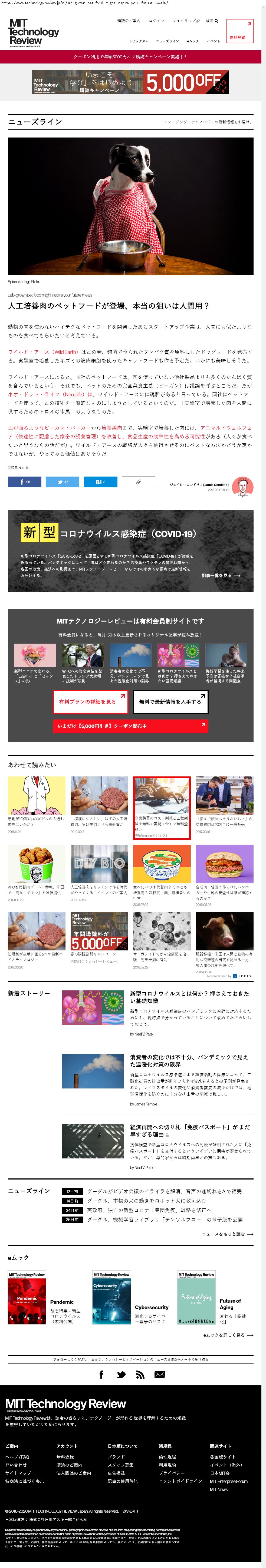Go to the イベント page
266x1568 pixels.
(214, 41)
